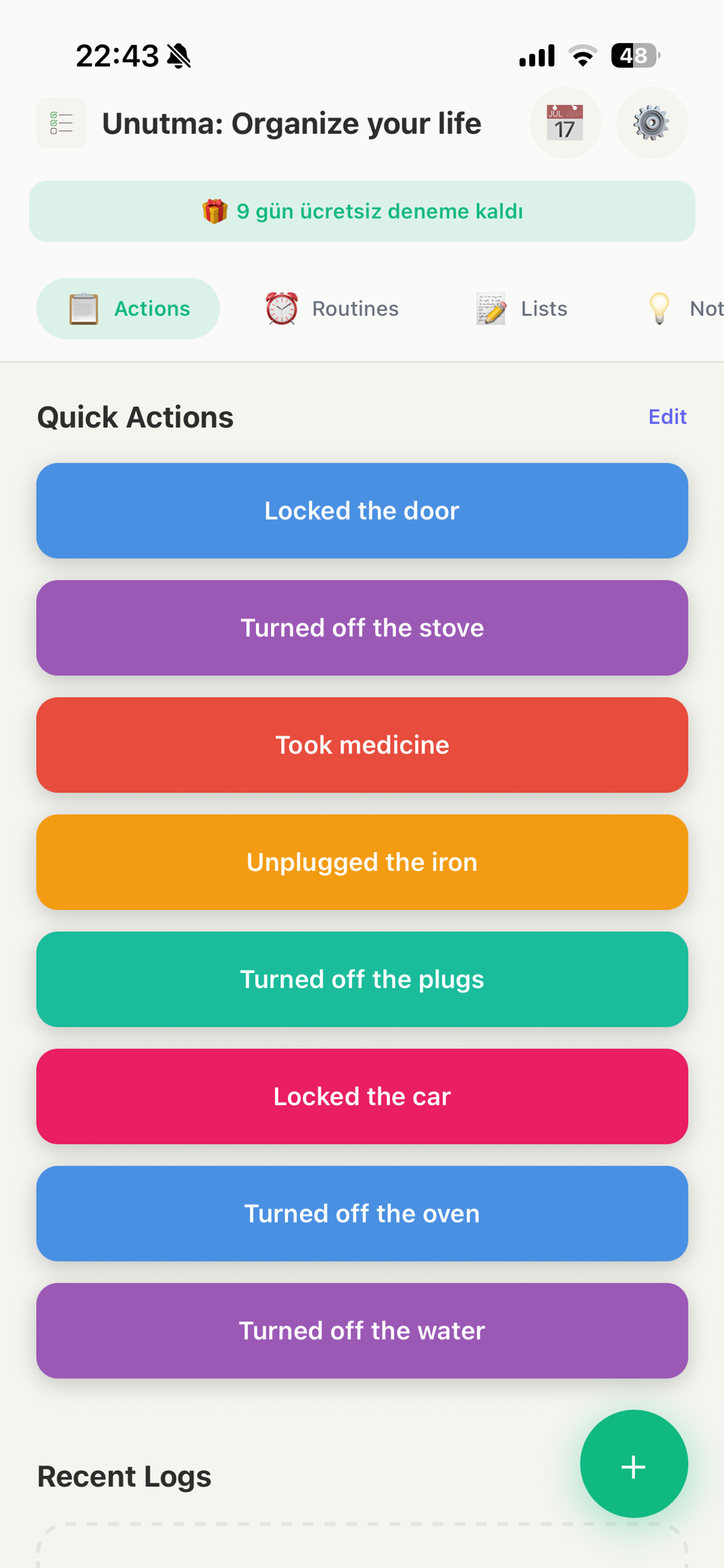Open the calendar icon in the header
This screenshot has height=1568, width=724.
(565, 123)
